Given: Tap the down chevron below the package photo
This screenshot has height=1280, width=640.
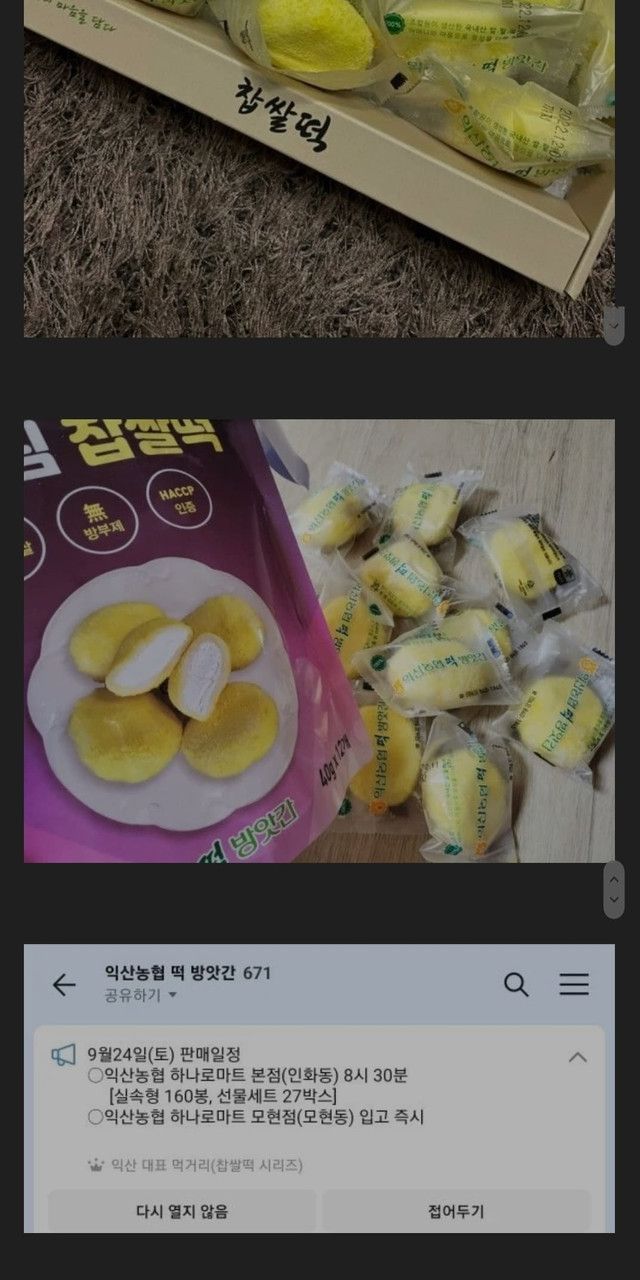Looking at the screenshot, I should click(613, 902).
